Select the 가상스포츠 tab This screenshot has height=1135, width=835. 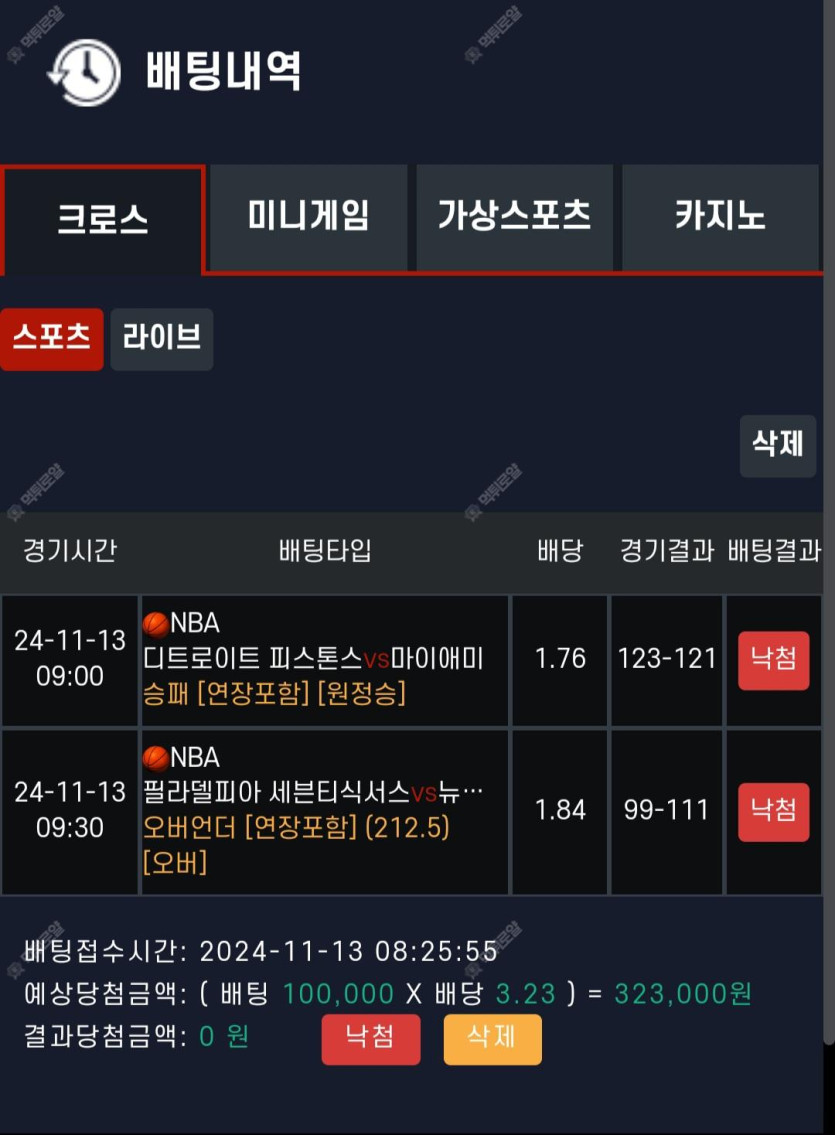tap(514, 217)
